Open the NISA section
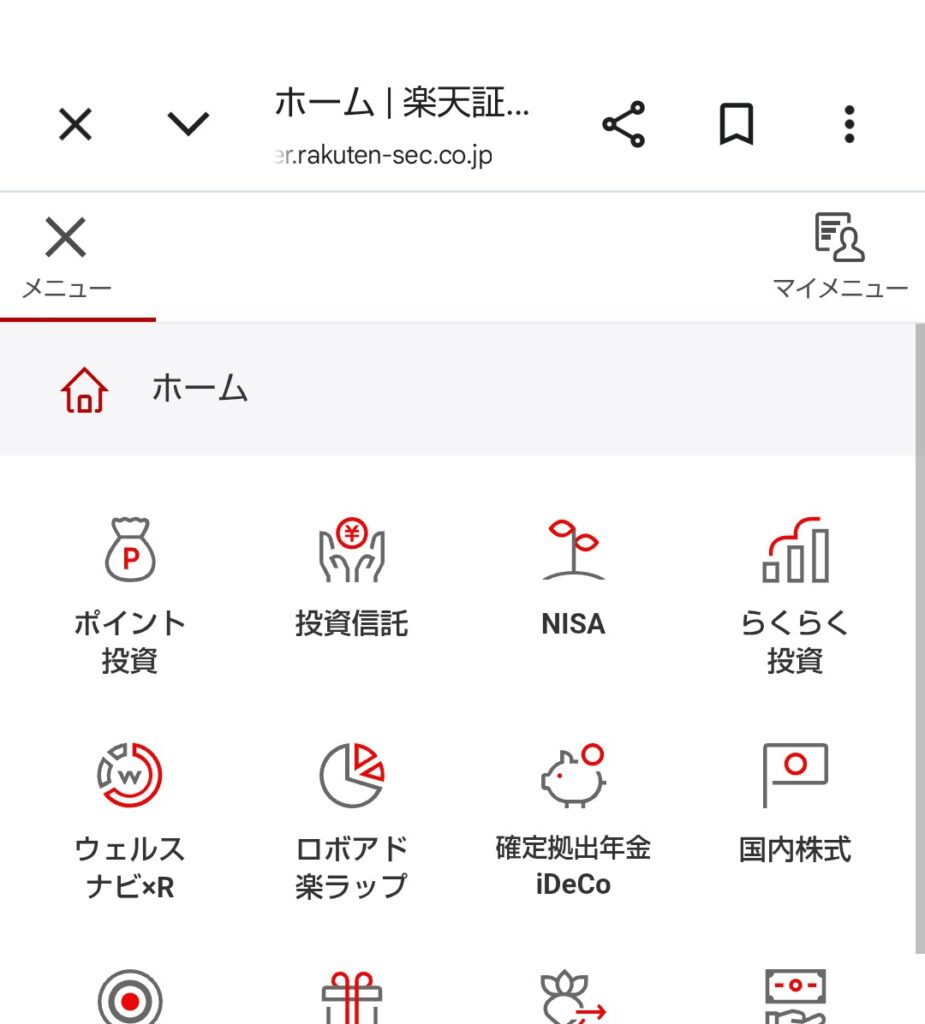Screen dimensions: 925x1024 coord(573,580)
